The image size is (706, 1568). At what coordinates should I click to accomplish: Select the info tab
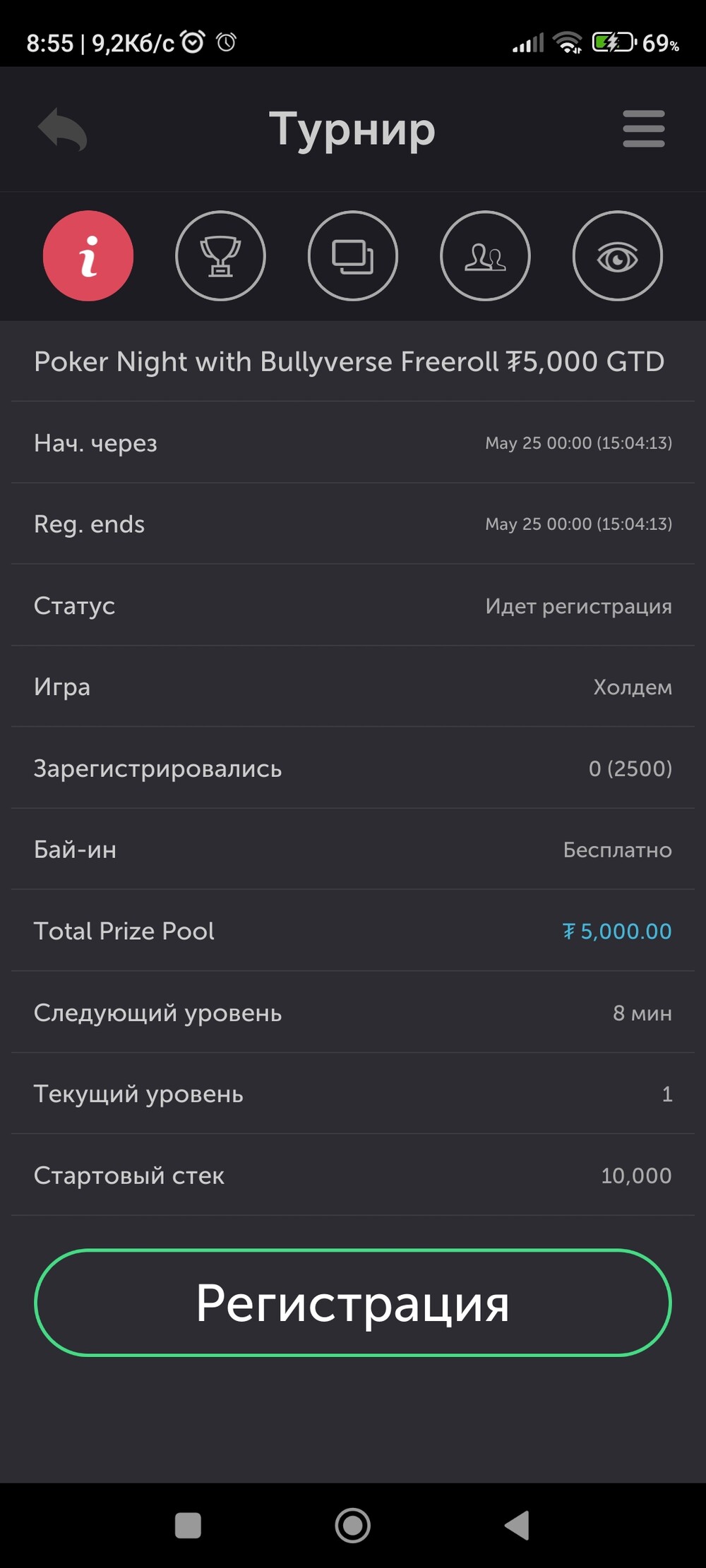(x=88, y=255)
